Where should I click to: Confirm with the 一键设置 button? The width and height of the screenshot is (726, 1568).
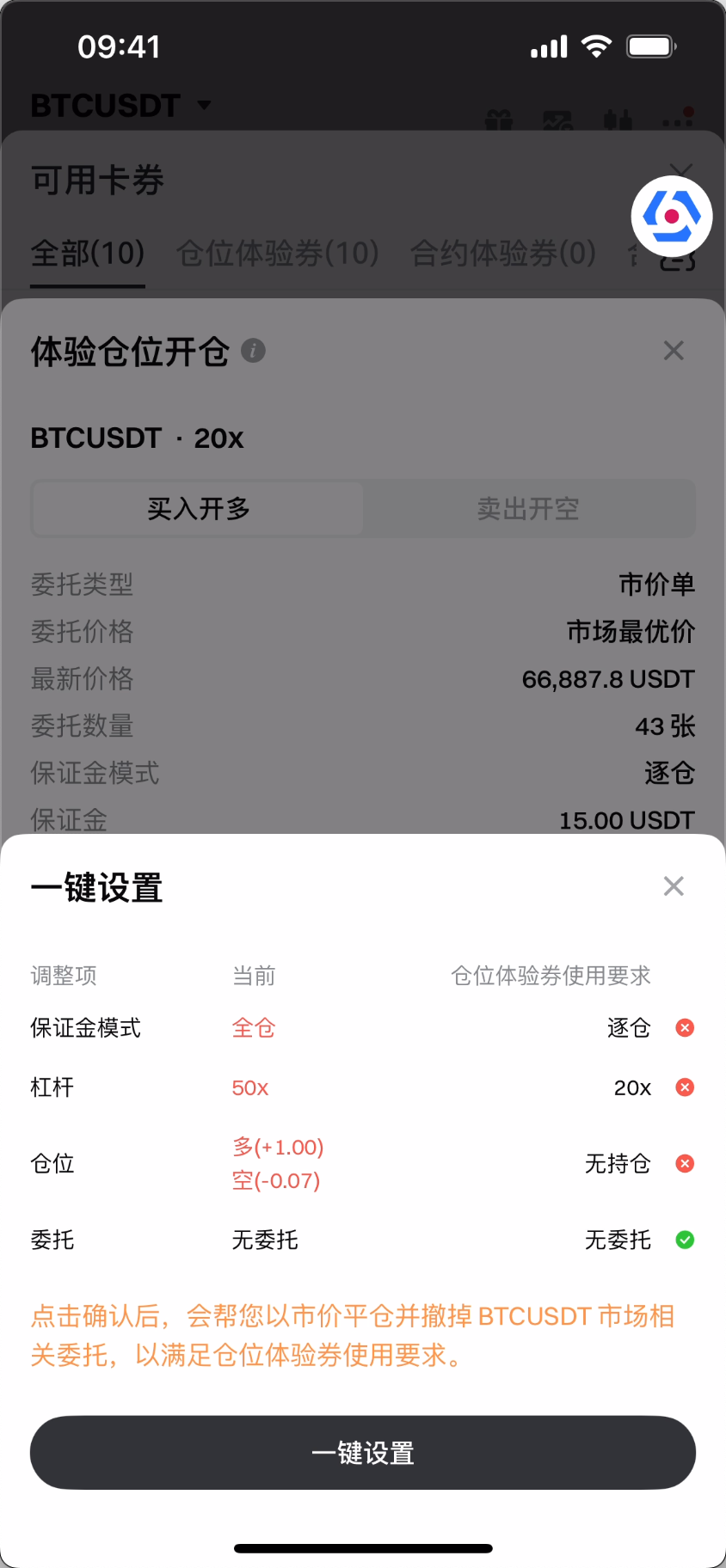pyautogui.click(x=362, y=1452)
